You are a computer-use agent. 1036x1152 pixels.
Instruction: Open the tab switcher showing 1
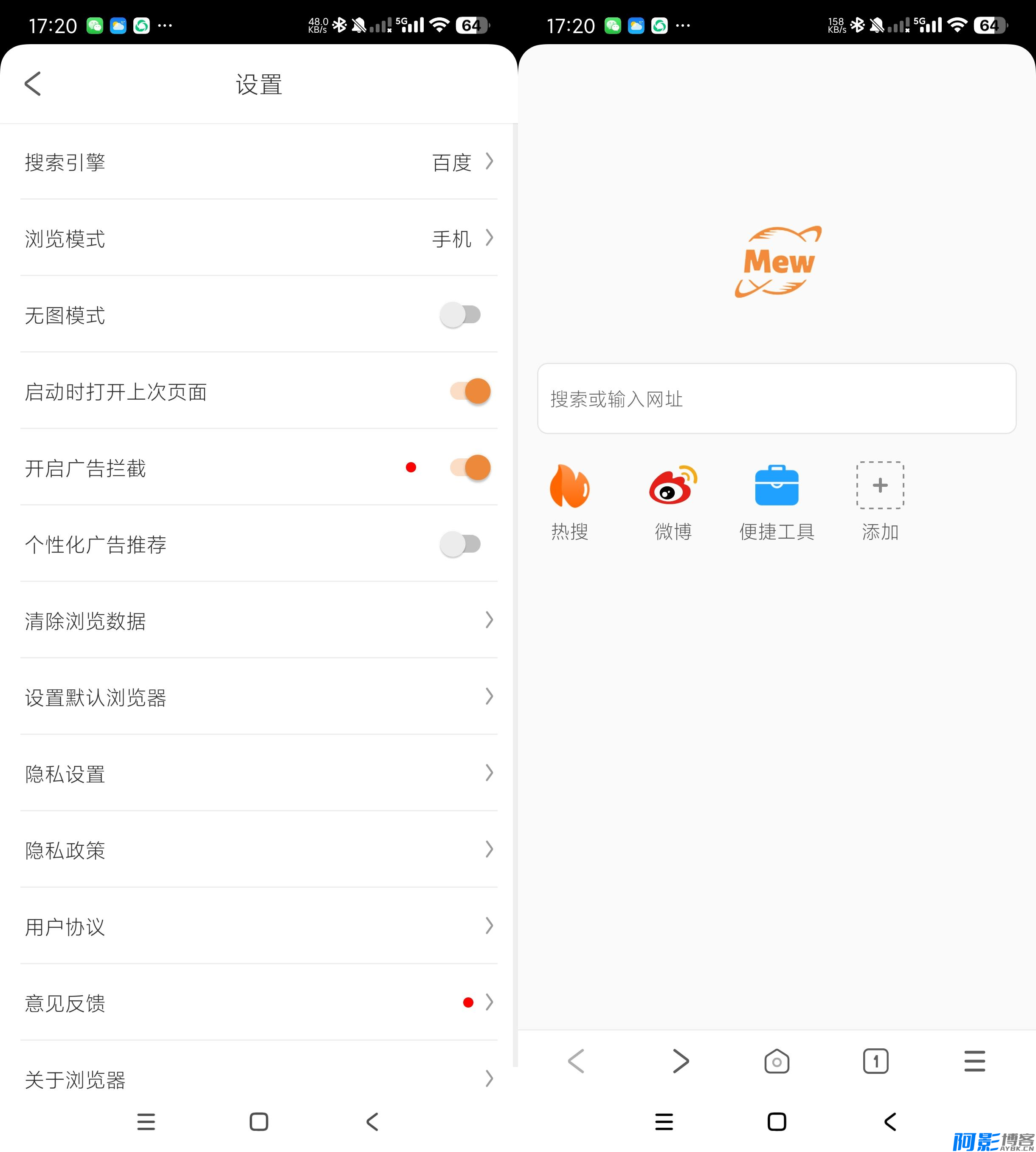(x=876, y=1062)
